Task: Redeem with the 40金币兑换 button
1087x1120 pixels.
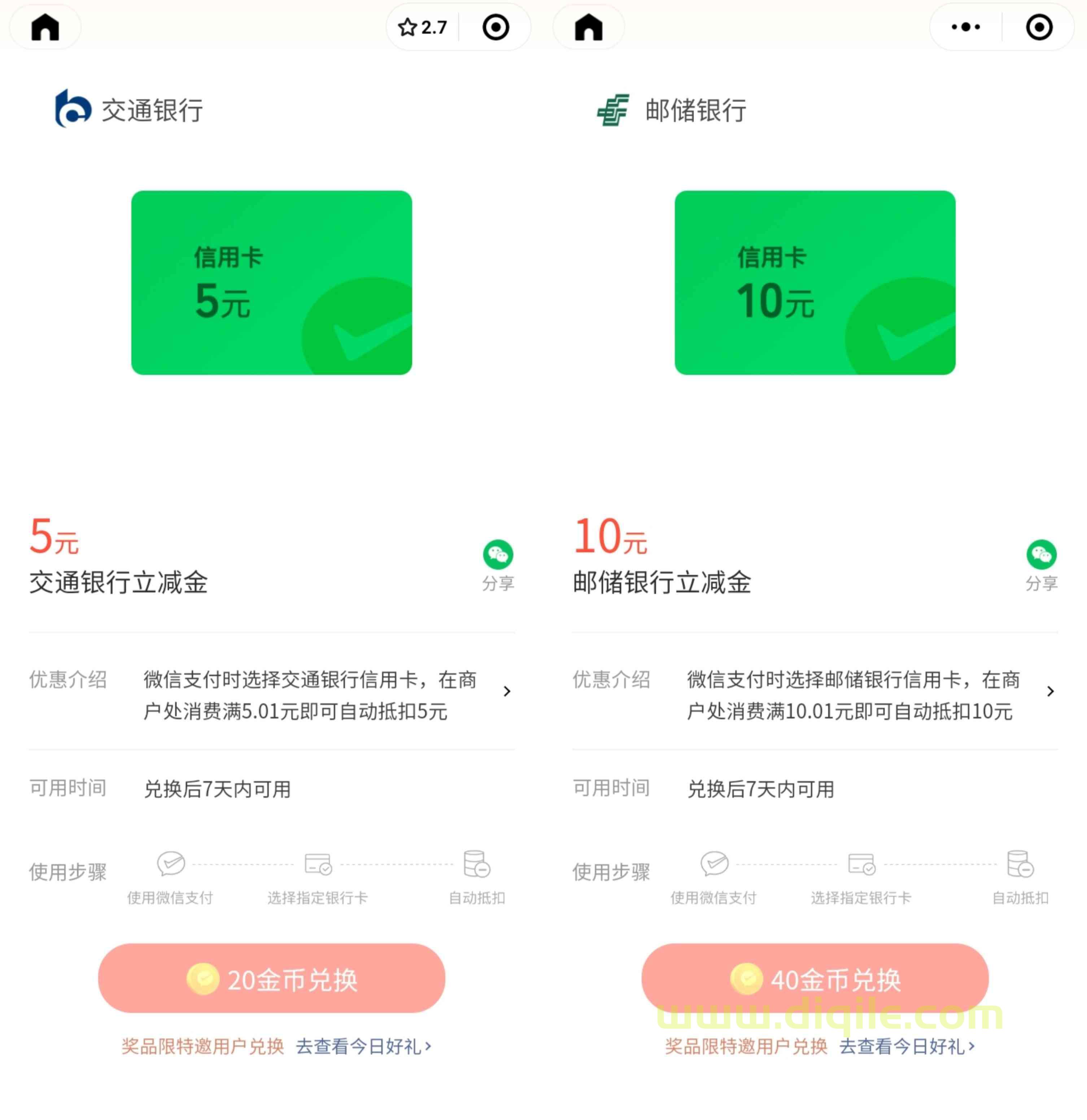Action: point(815,978)
